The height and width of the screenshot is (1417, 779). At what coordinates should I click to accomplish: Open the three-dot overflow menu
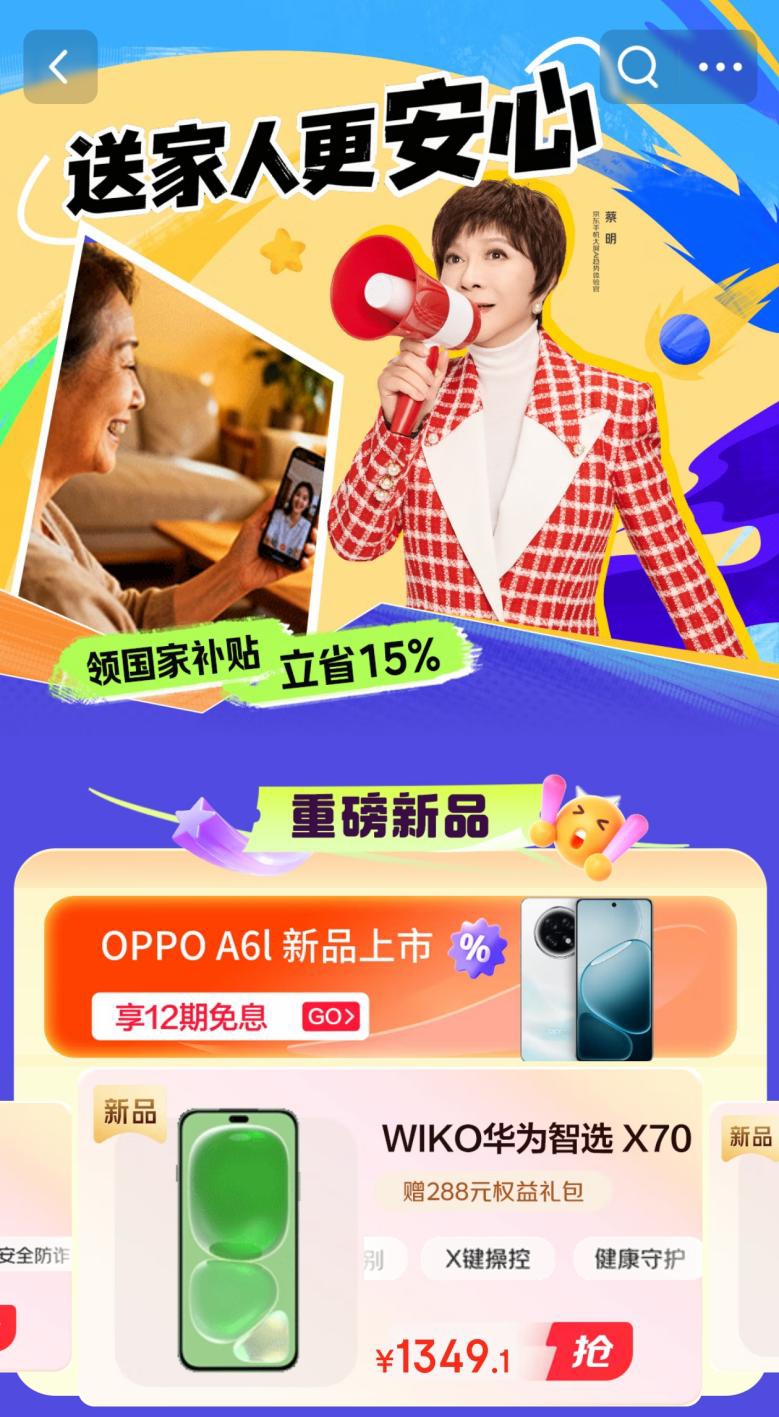720,67
